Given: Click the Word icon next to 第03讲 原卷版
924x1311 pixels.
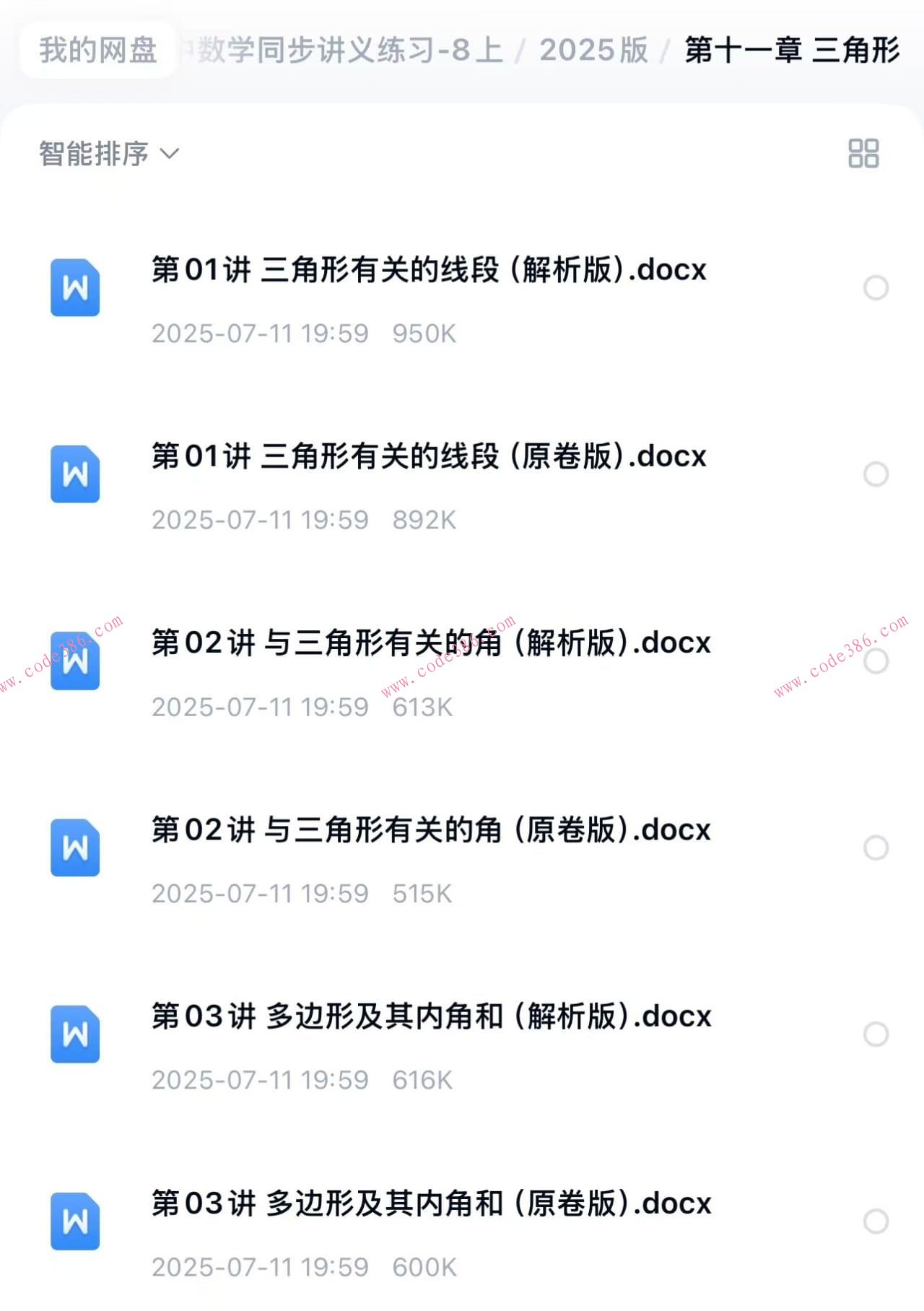Looking at the screenshot, I should point(74,1221).
